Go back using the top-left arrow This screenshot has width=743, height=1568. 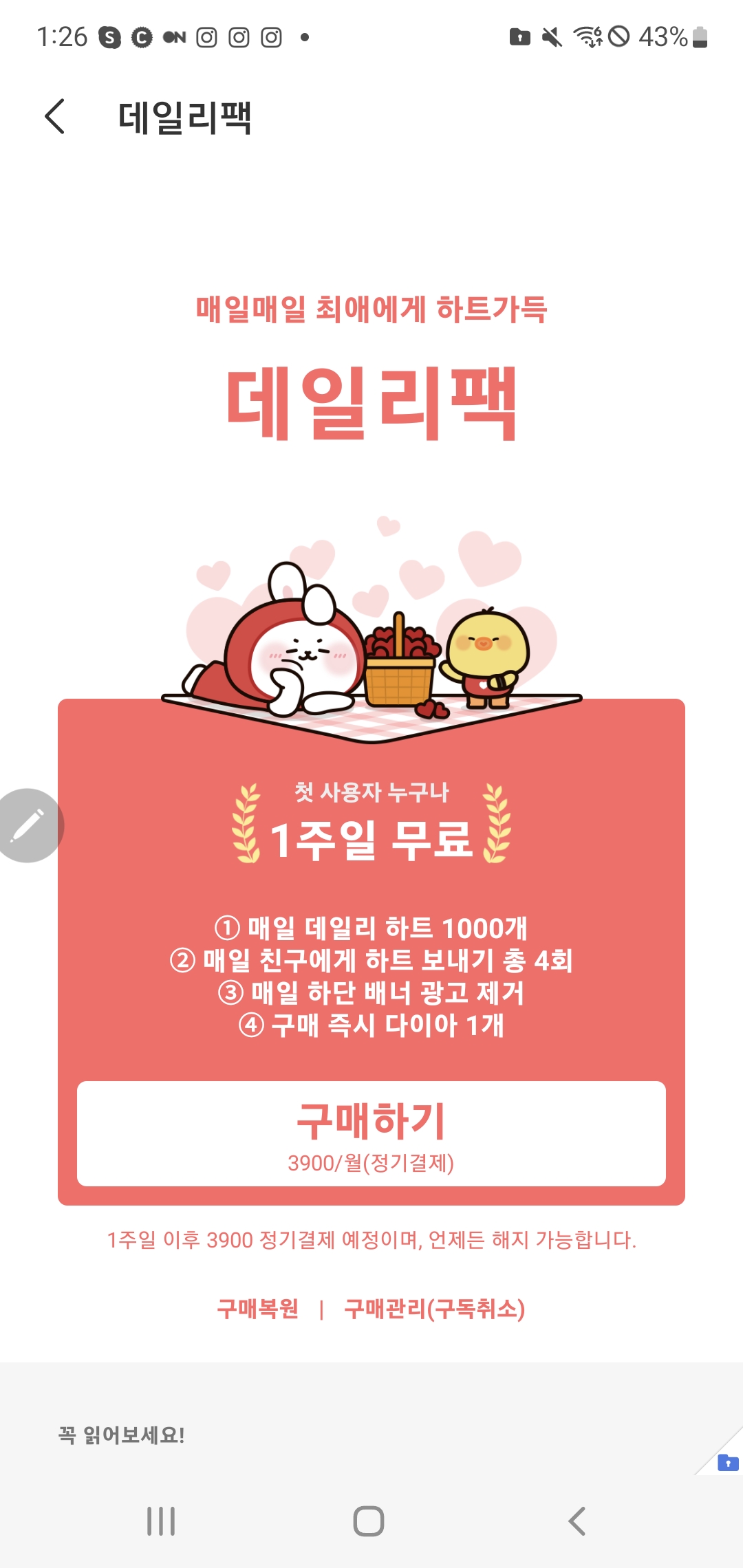point(55,116)
